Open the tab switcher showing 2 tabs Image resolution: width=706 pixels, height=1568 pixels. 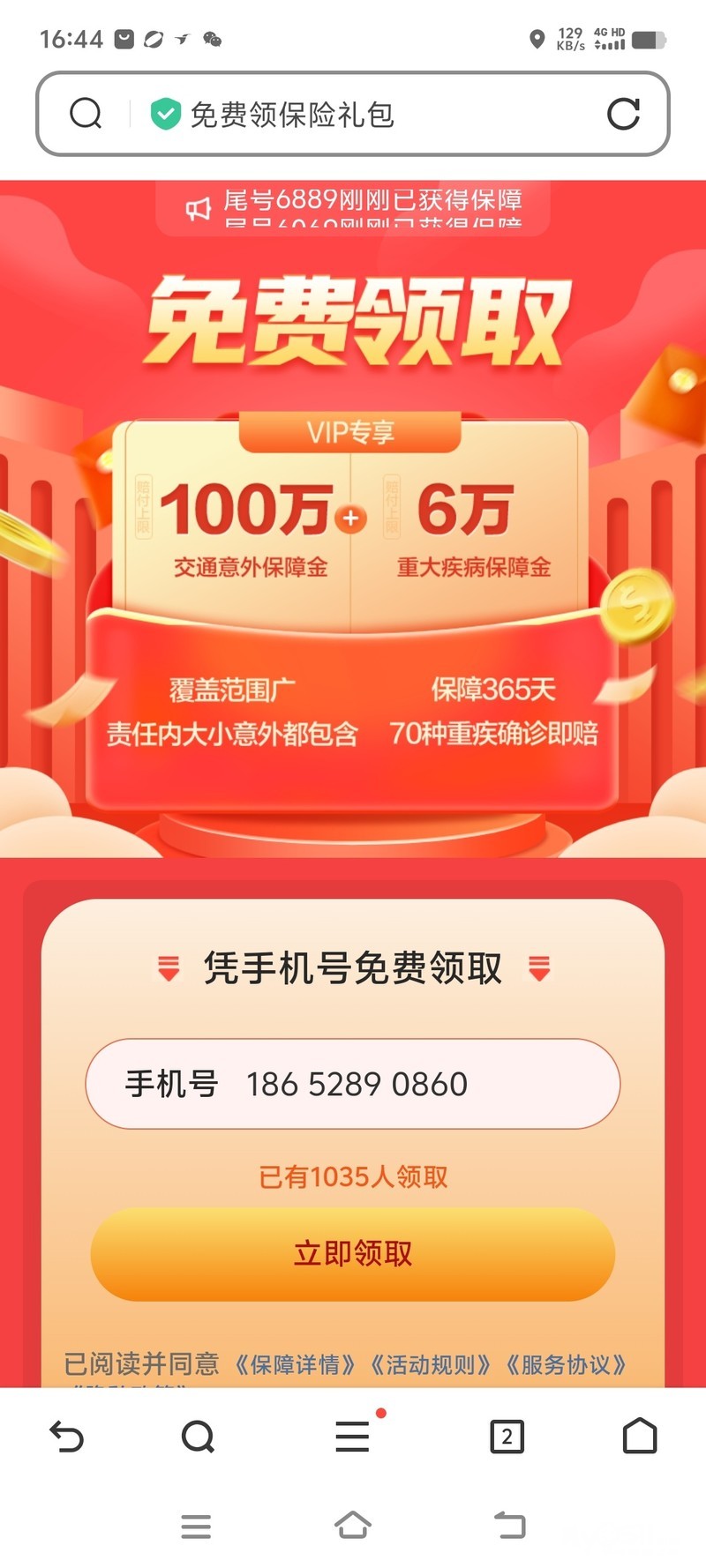click(x=507, y=1437)
